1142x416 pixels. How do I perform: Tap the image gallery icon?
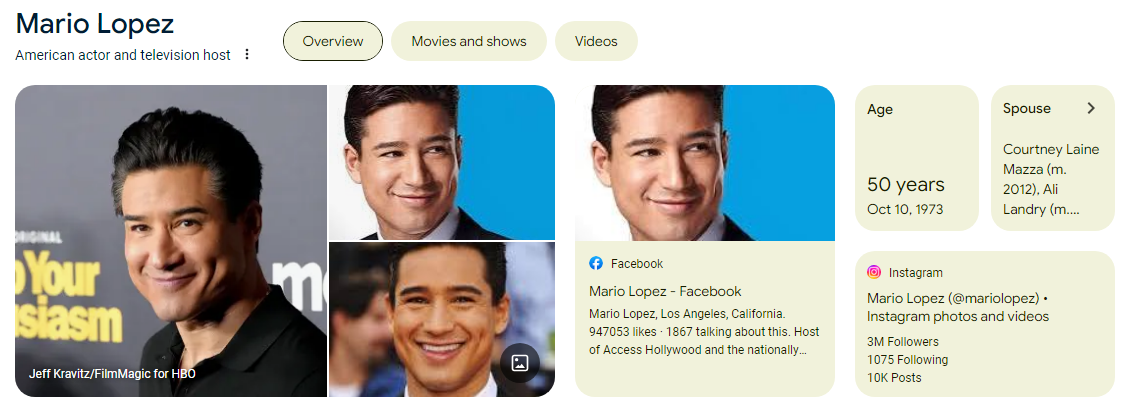519,363
